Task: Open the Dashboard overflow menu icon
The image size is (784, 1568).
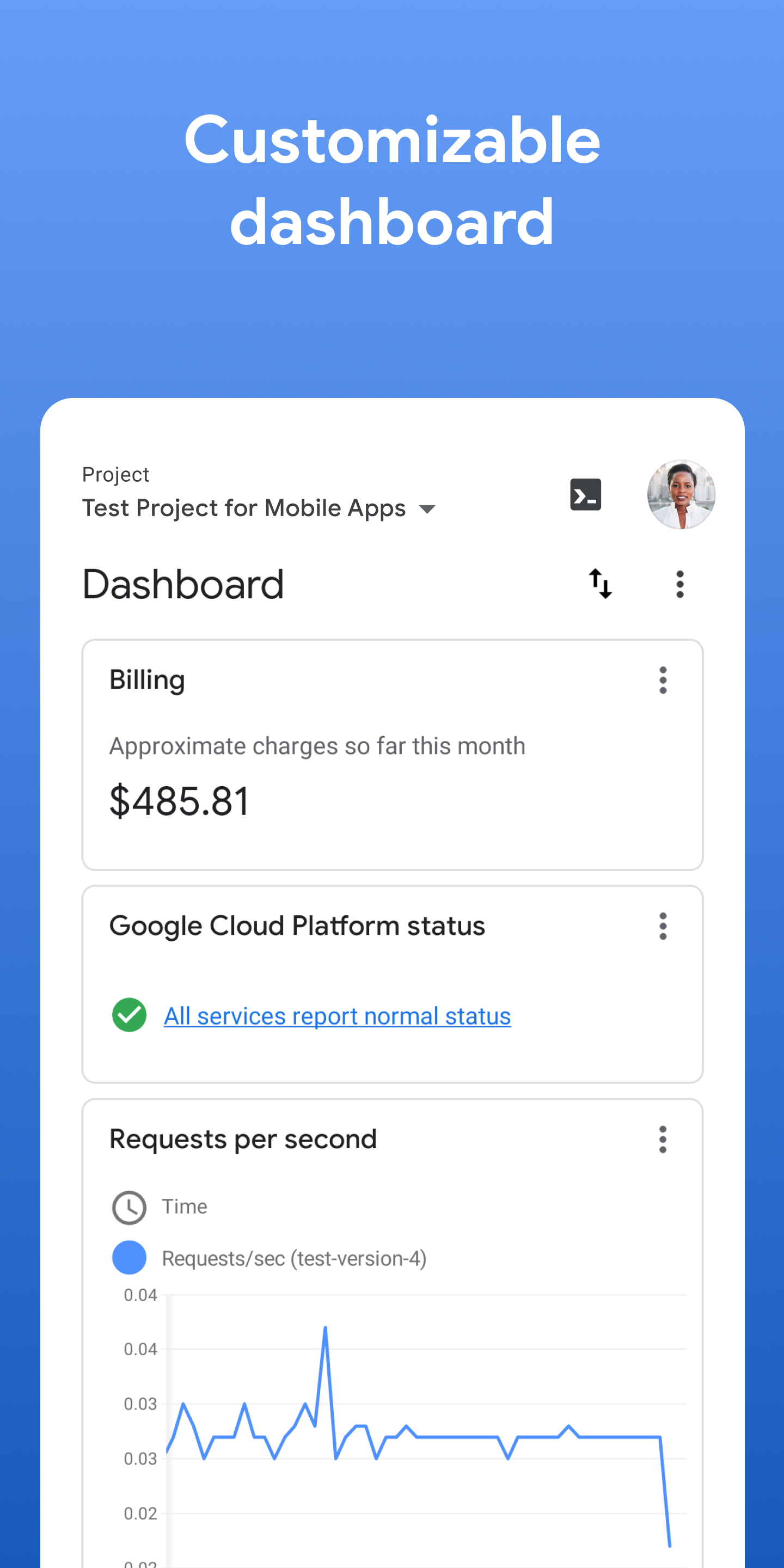Action: (x=679, y=584)
